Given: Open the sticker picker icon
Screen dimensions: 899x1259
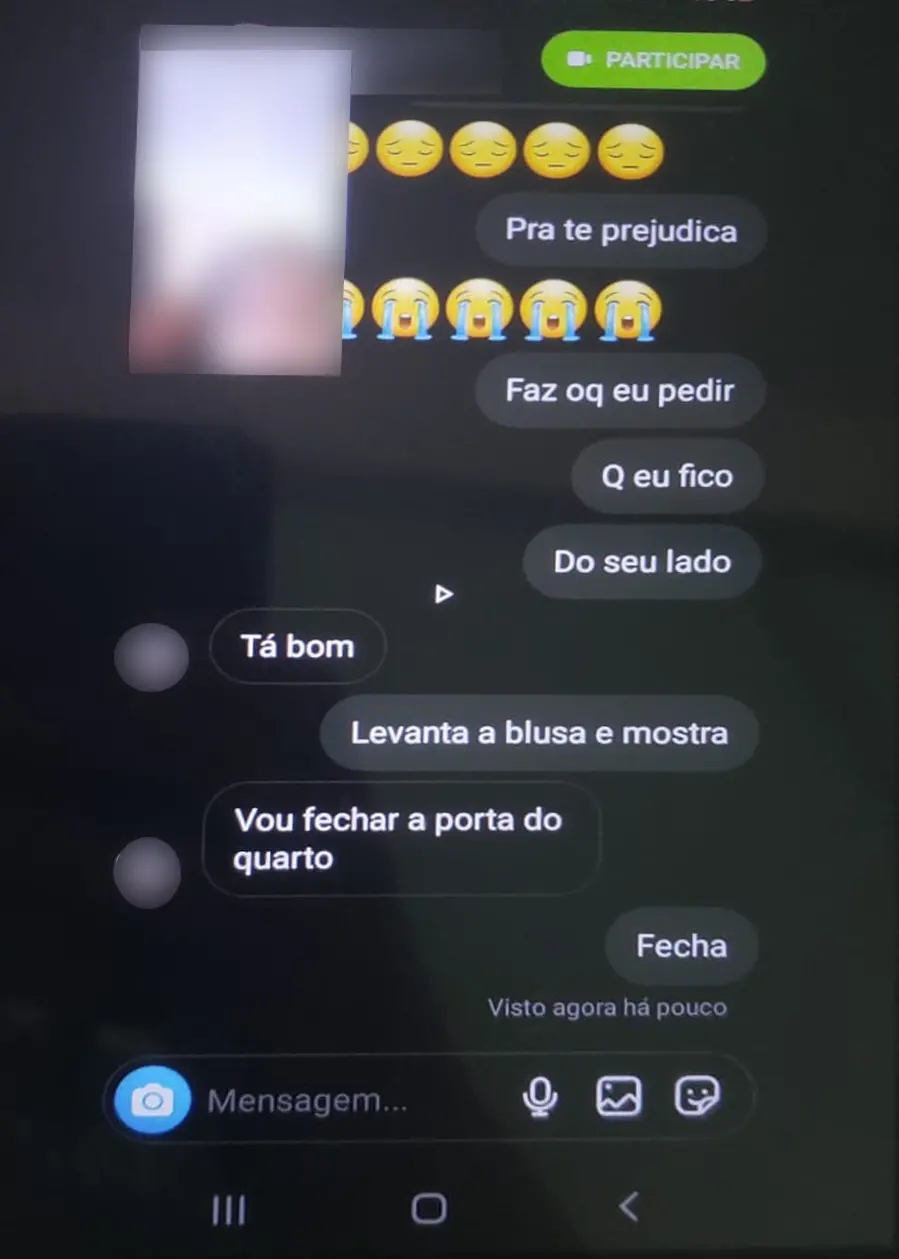Looking at the screenshot, I should [697, 1097].
